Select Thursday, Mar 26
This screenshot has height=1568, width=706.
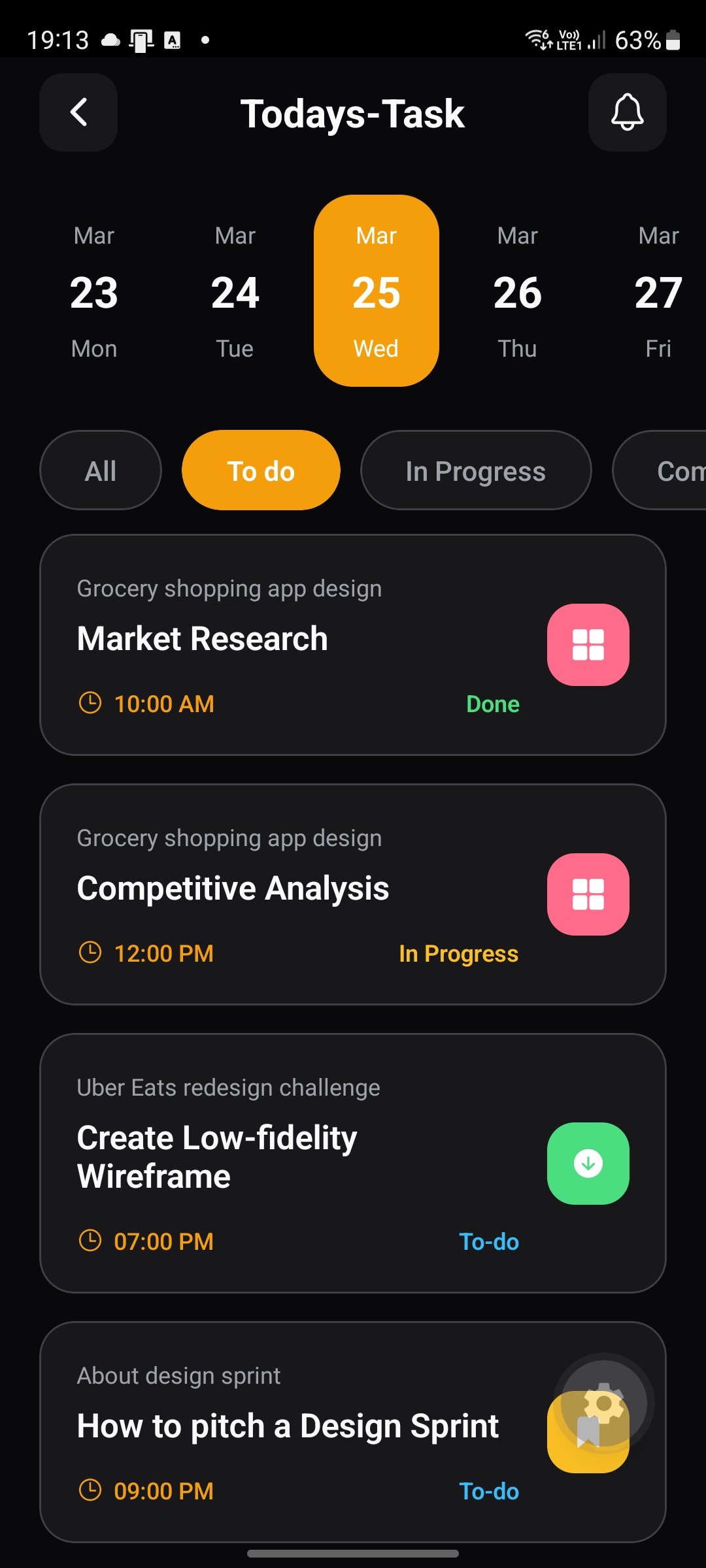coord(518,291)
